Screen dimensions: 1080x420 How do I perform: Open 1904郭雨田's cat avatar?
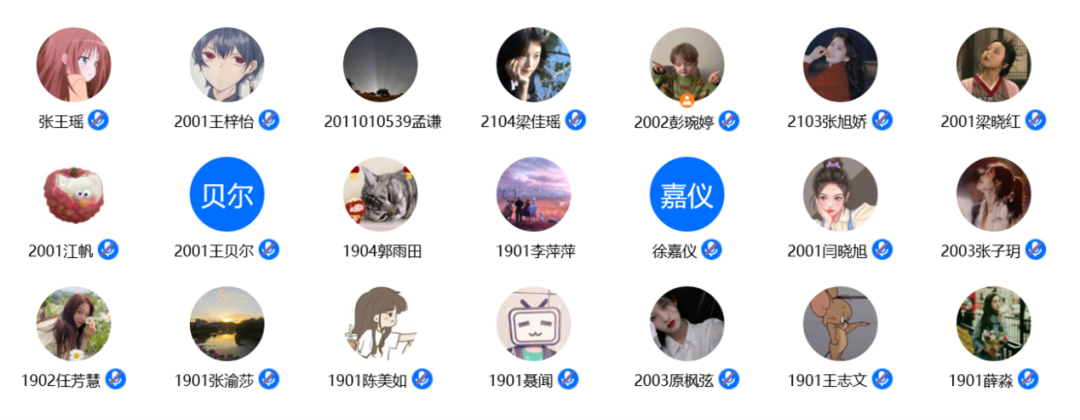380,194
